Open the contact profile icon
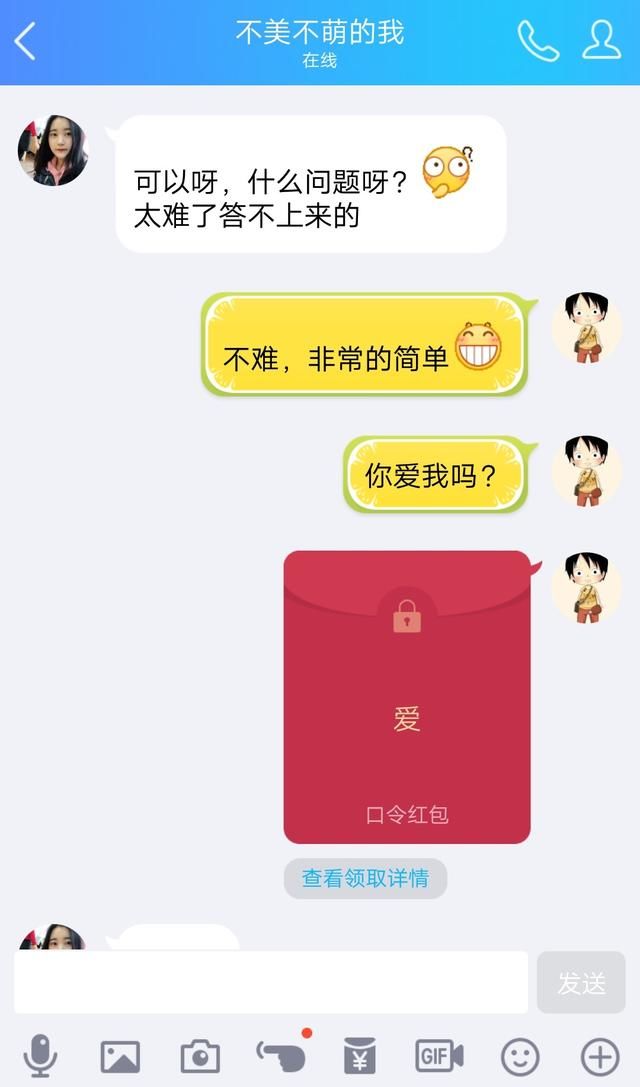Viewport: 640px width, 1087px height. 601,41
